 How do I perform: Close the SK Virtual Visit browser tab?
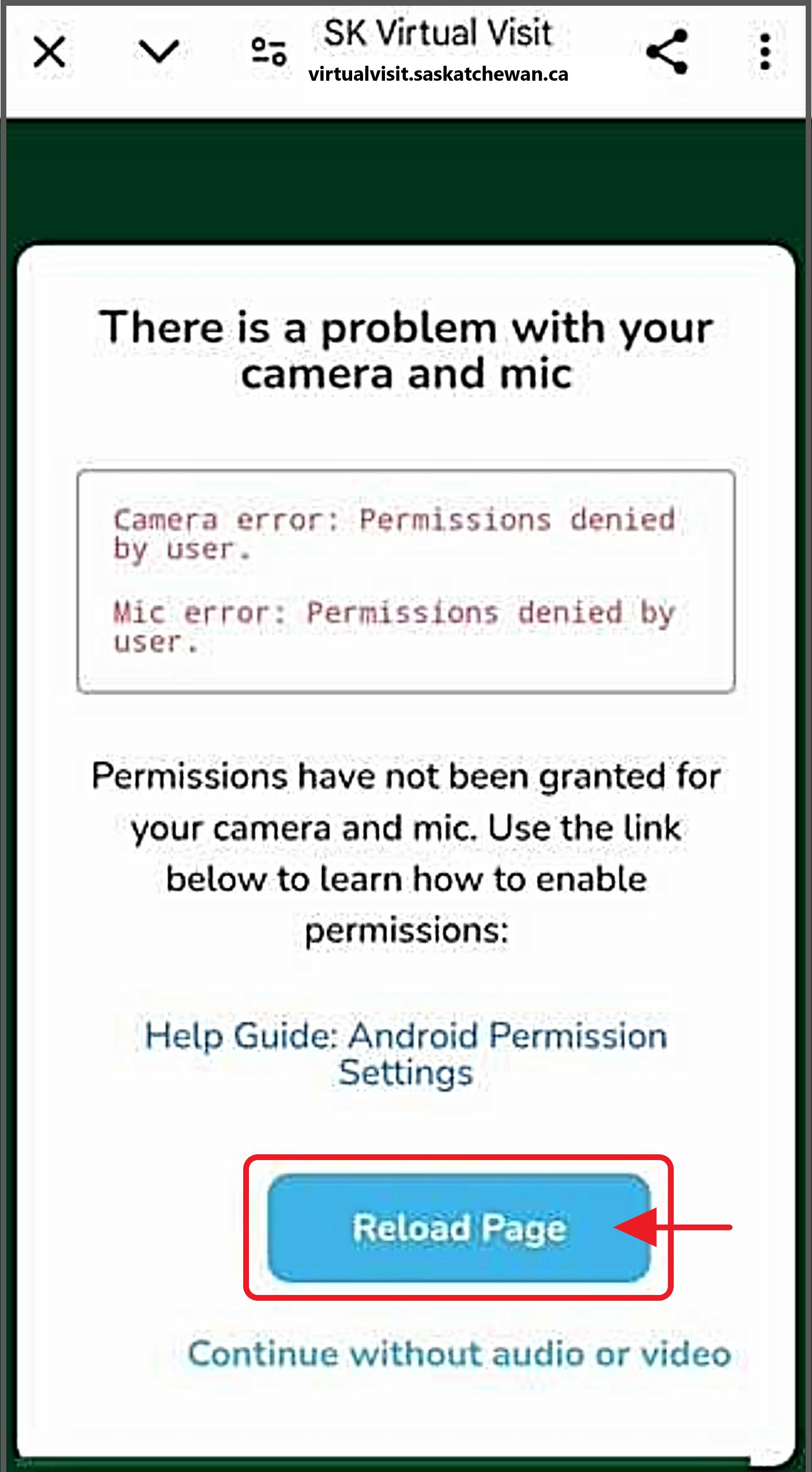point(50,52)
